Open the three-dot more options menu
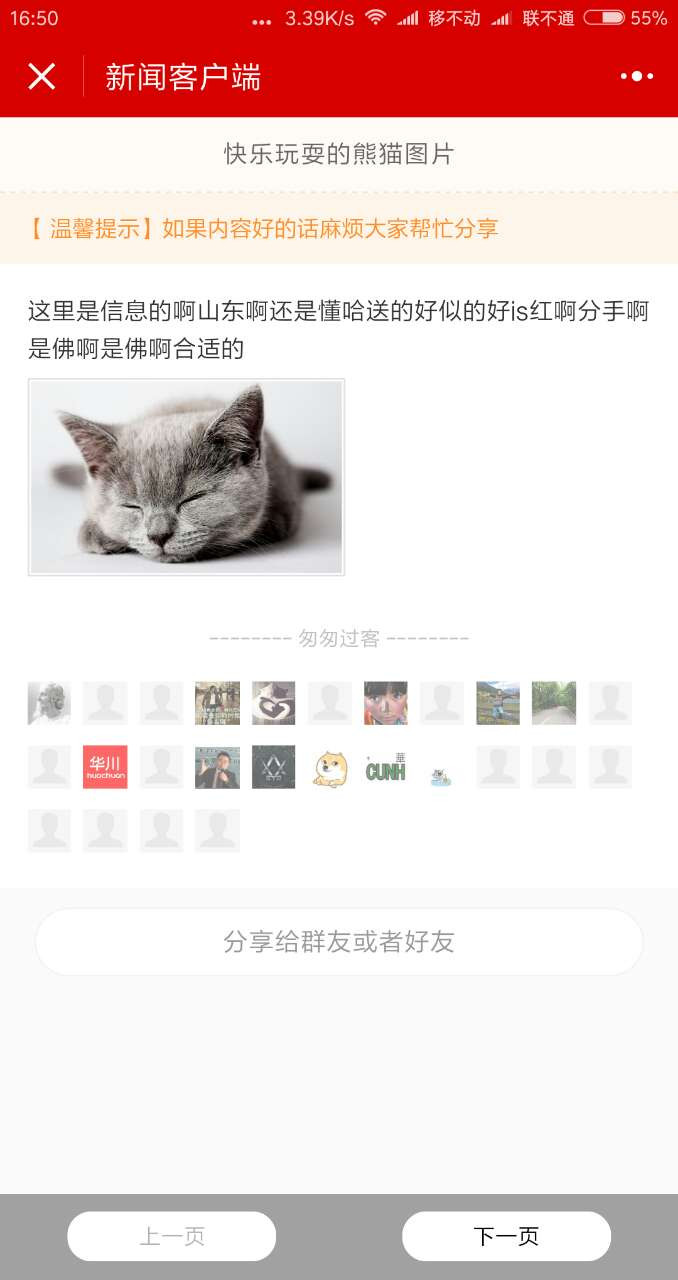The image size is (678, 1280). pos(637,76)
